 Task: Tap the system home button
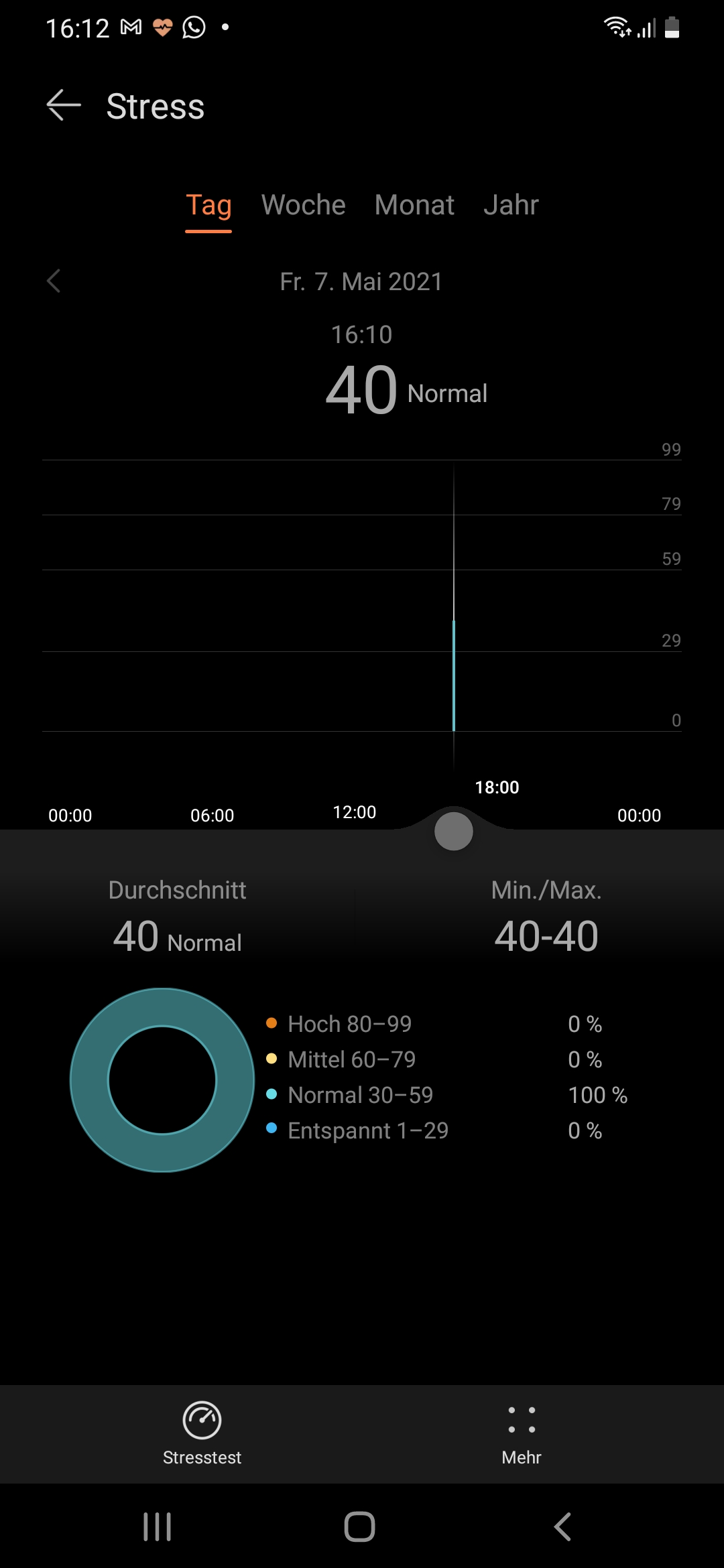(360, 1527)
